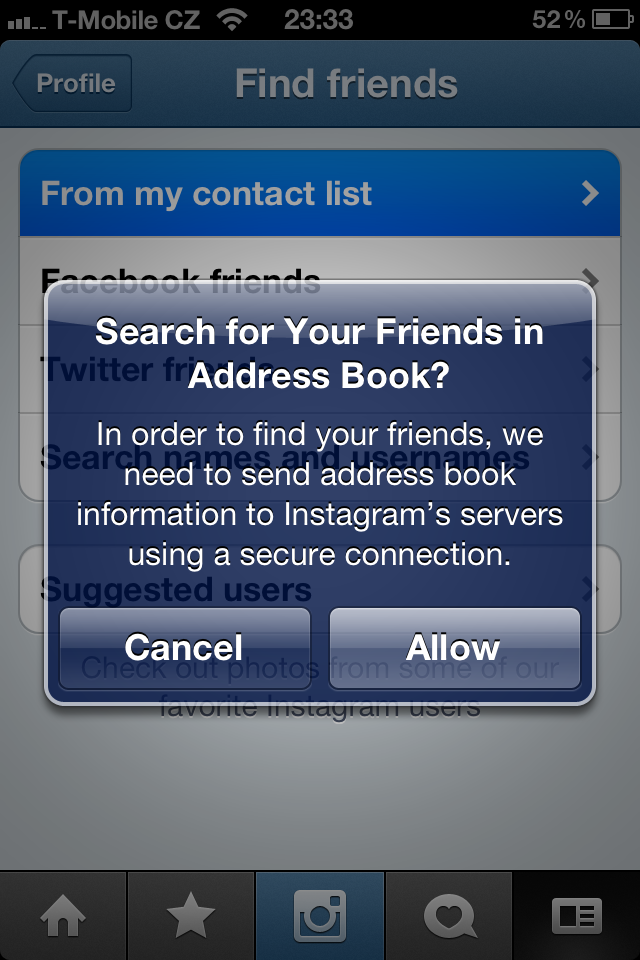Open the home feed tab
Viewport: 640px width, 960px height.
[63, 915]
